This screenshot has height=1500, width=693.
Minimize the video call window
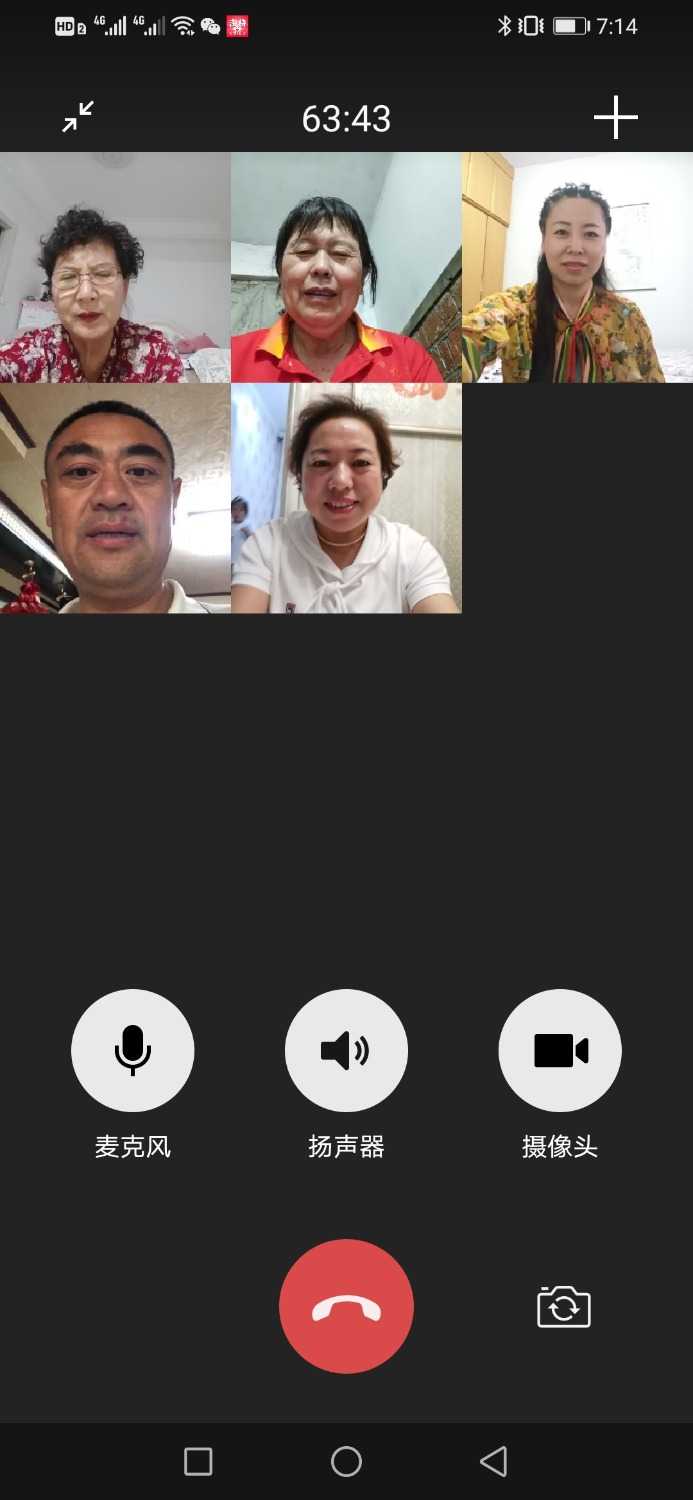[78, 118]
